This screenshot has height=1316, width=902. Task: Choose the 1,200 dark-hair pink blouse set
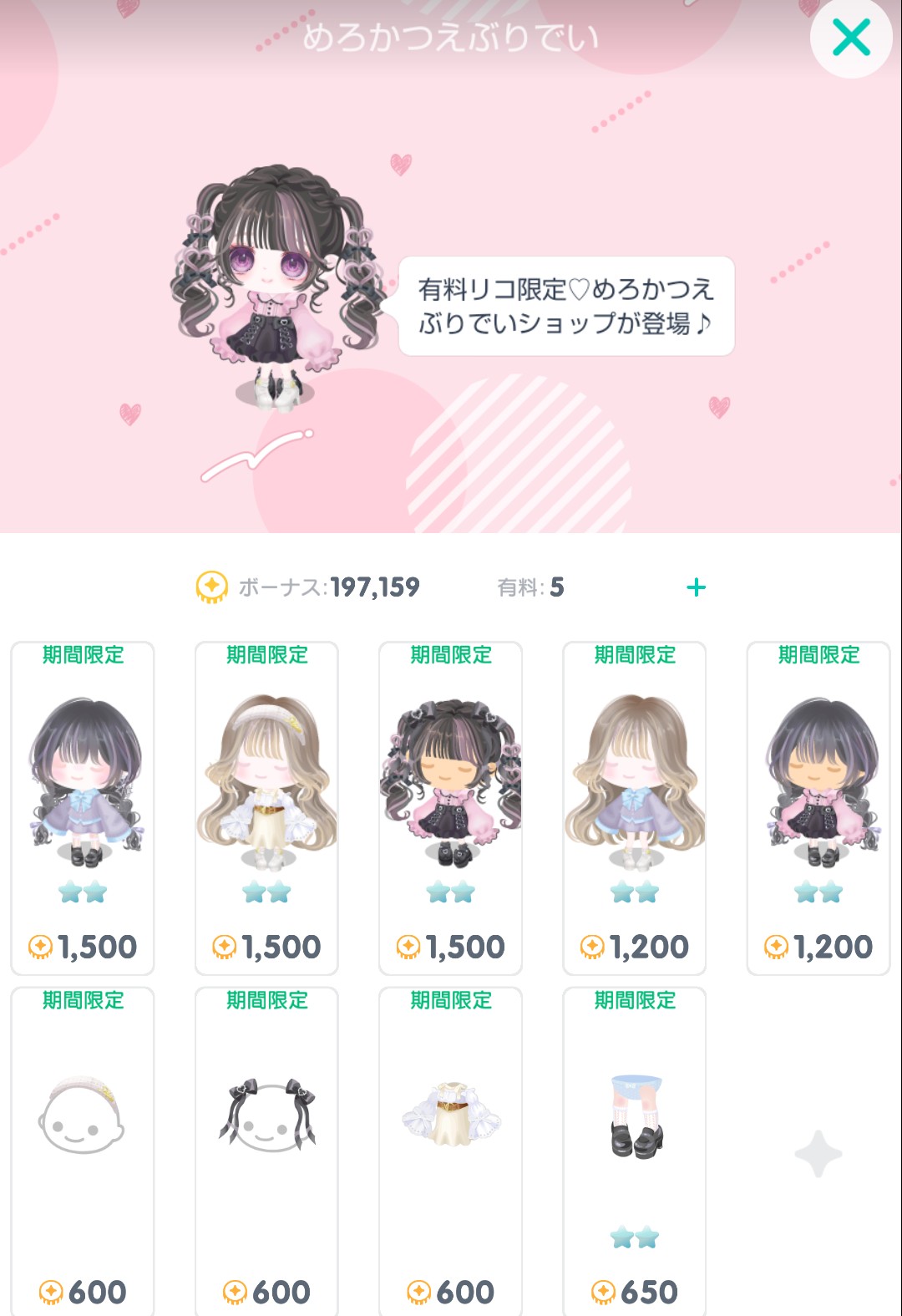click(818, 806)
